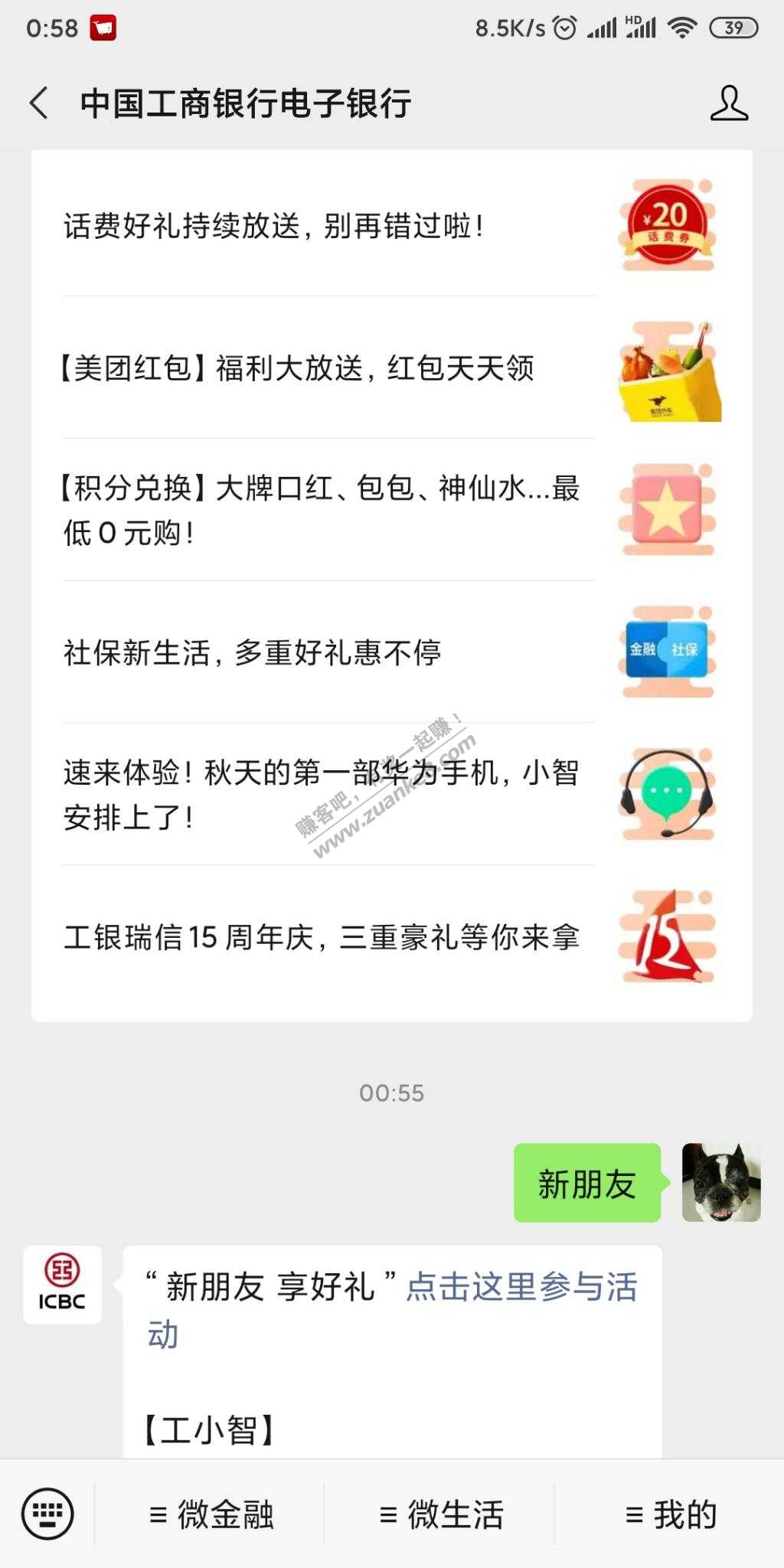
Task: Switch to keyboard input mode
Action: point(47,1514)
